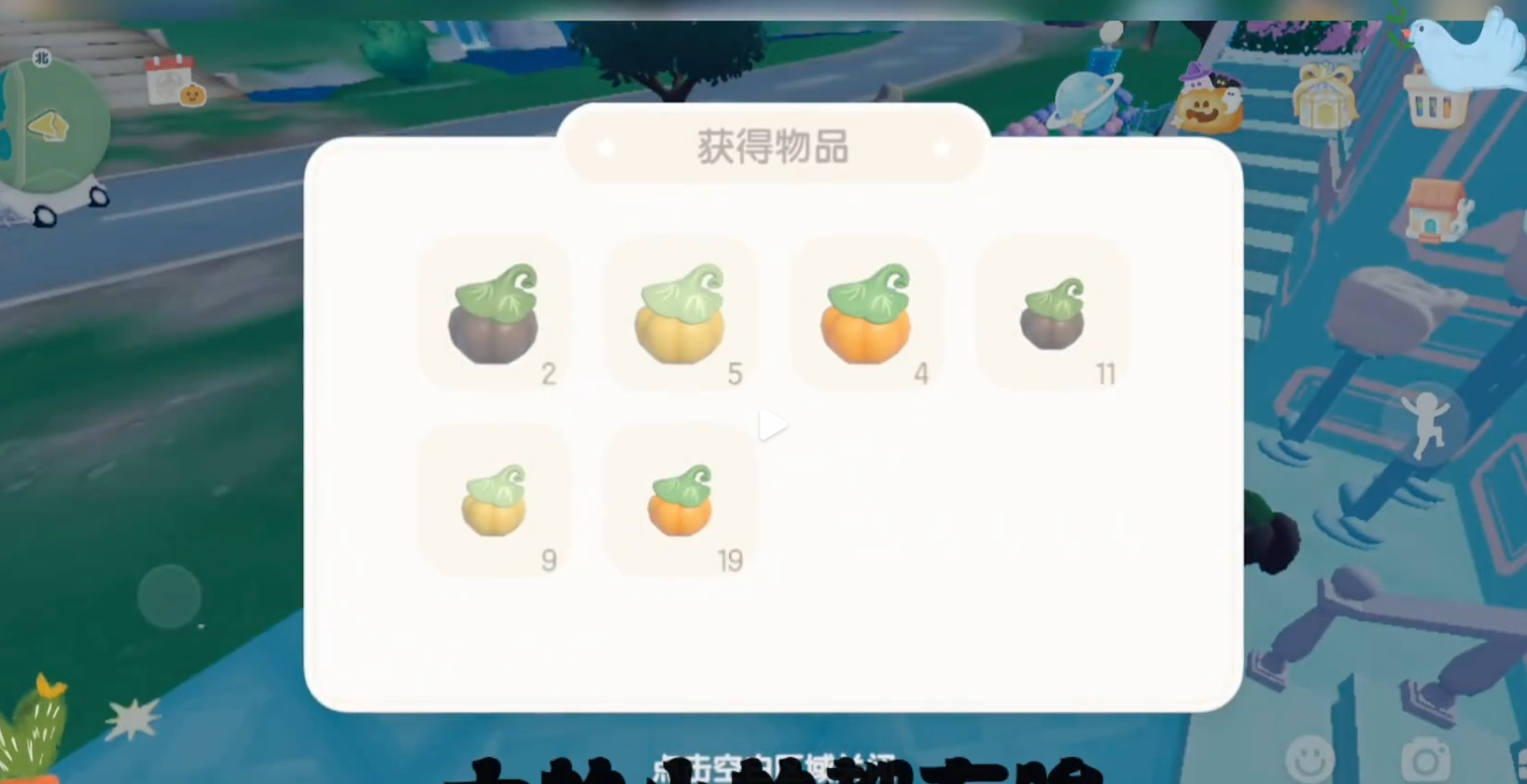
Task: Open the emoji expressions button
Action: click(x=1310, y=759)
